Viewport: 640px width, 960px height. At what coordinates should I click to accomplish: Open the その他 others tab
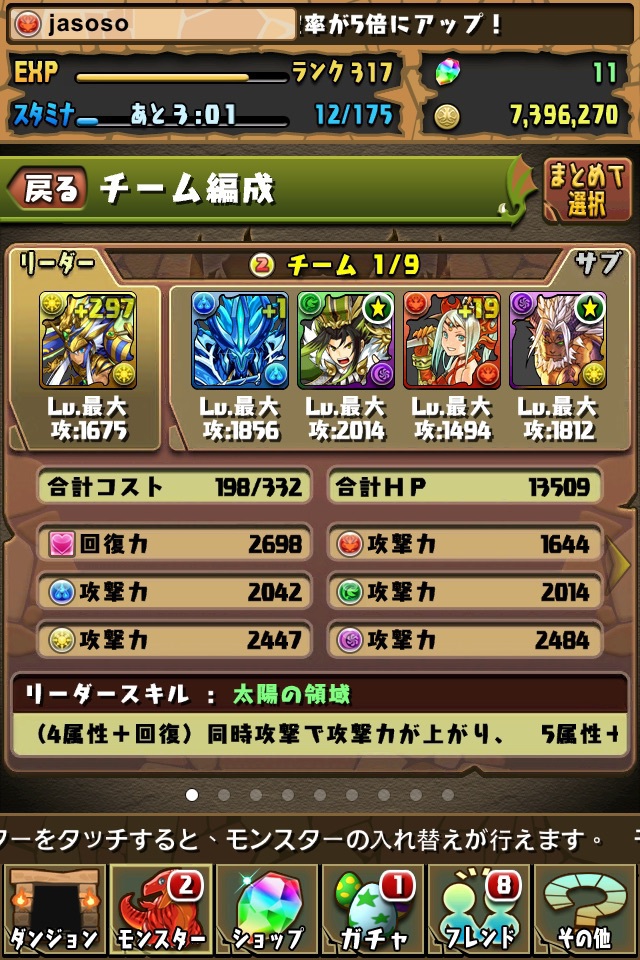click(x=587, y=910)
